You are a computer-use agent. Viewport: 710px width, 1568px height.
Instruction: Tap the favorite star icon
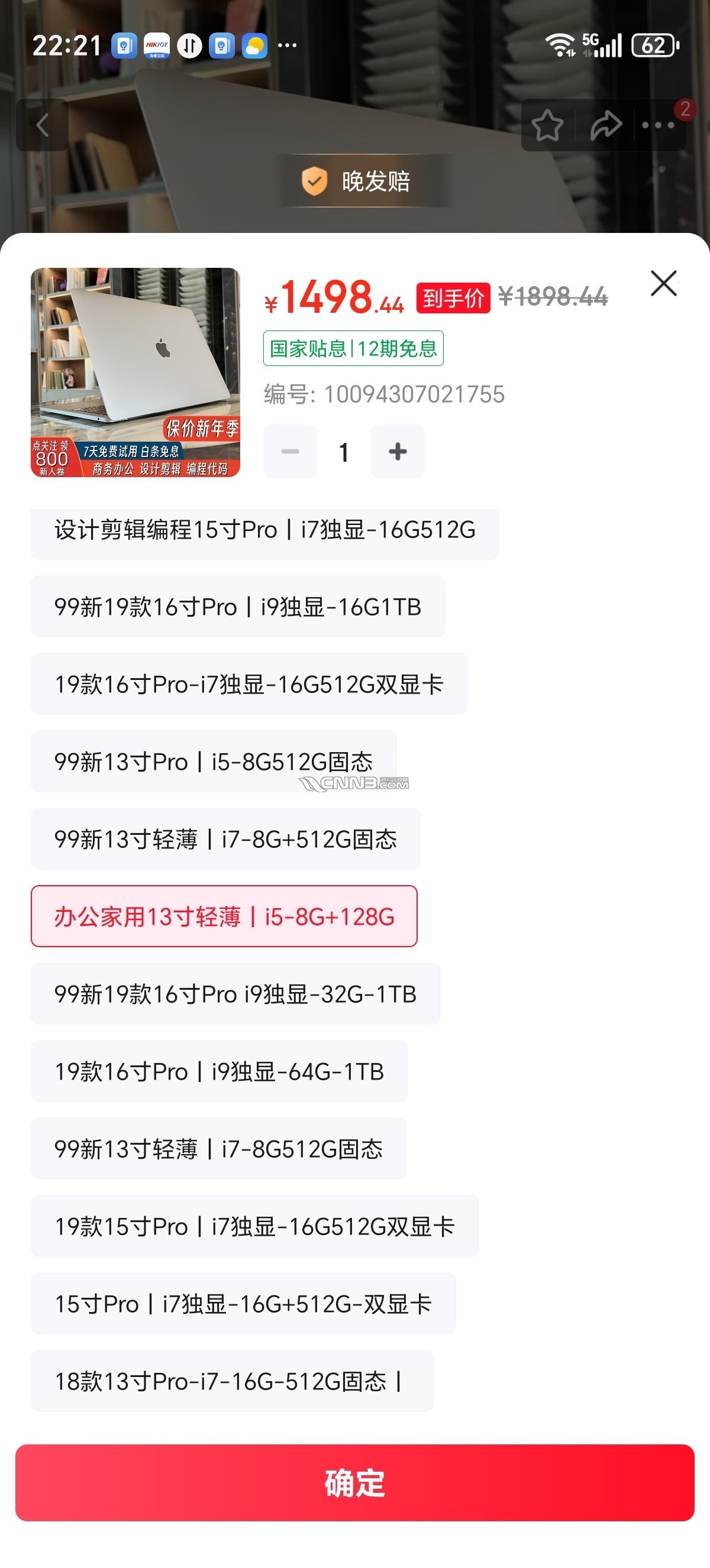tap(547, 125)
